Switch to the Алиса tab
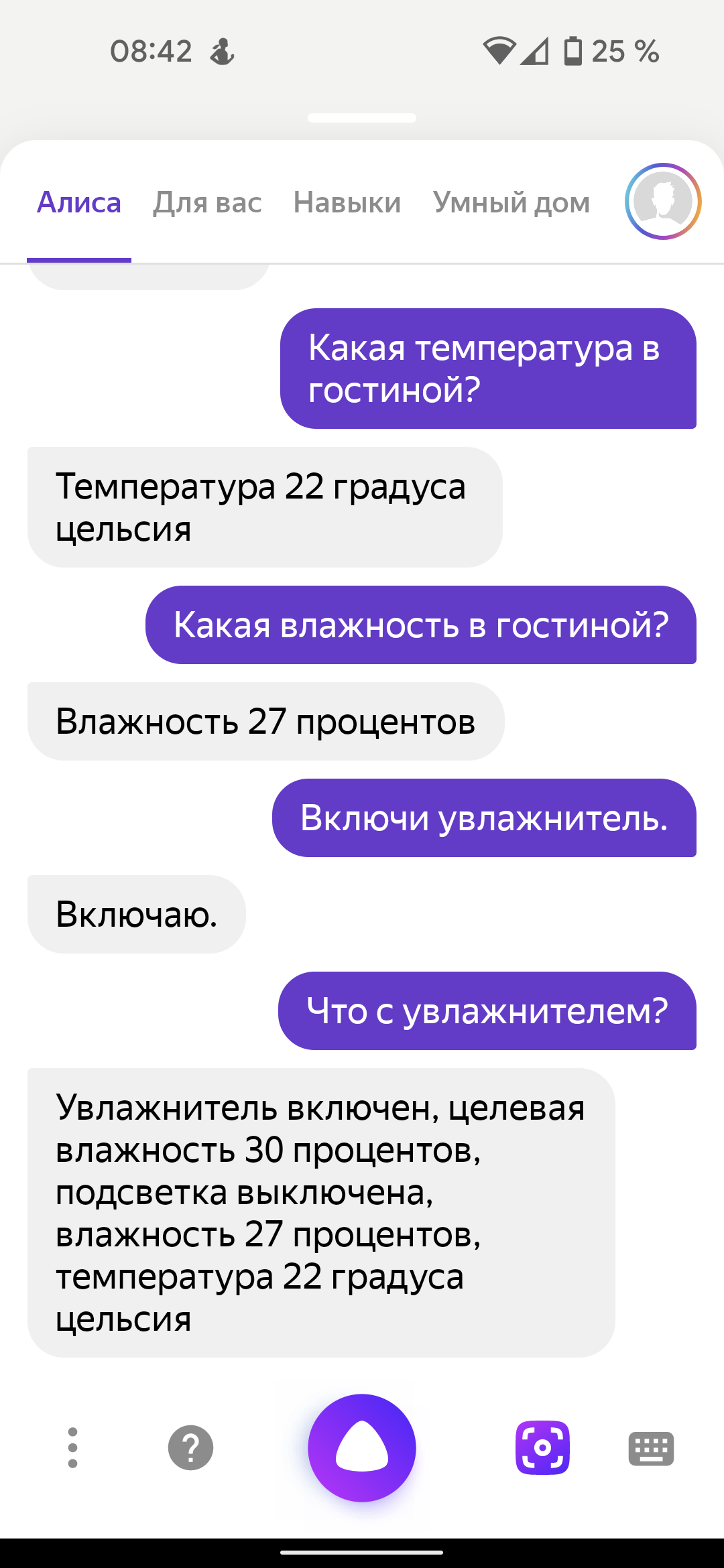The width and height of the screenshot is (724, 1568). pos(79,202)
